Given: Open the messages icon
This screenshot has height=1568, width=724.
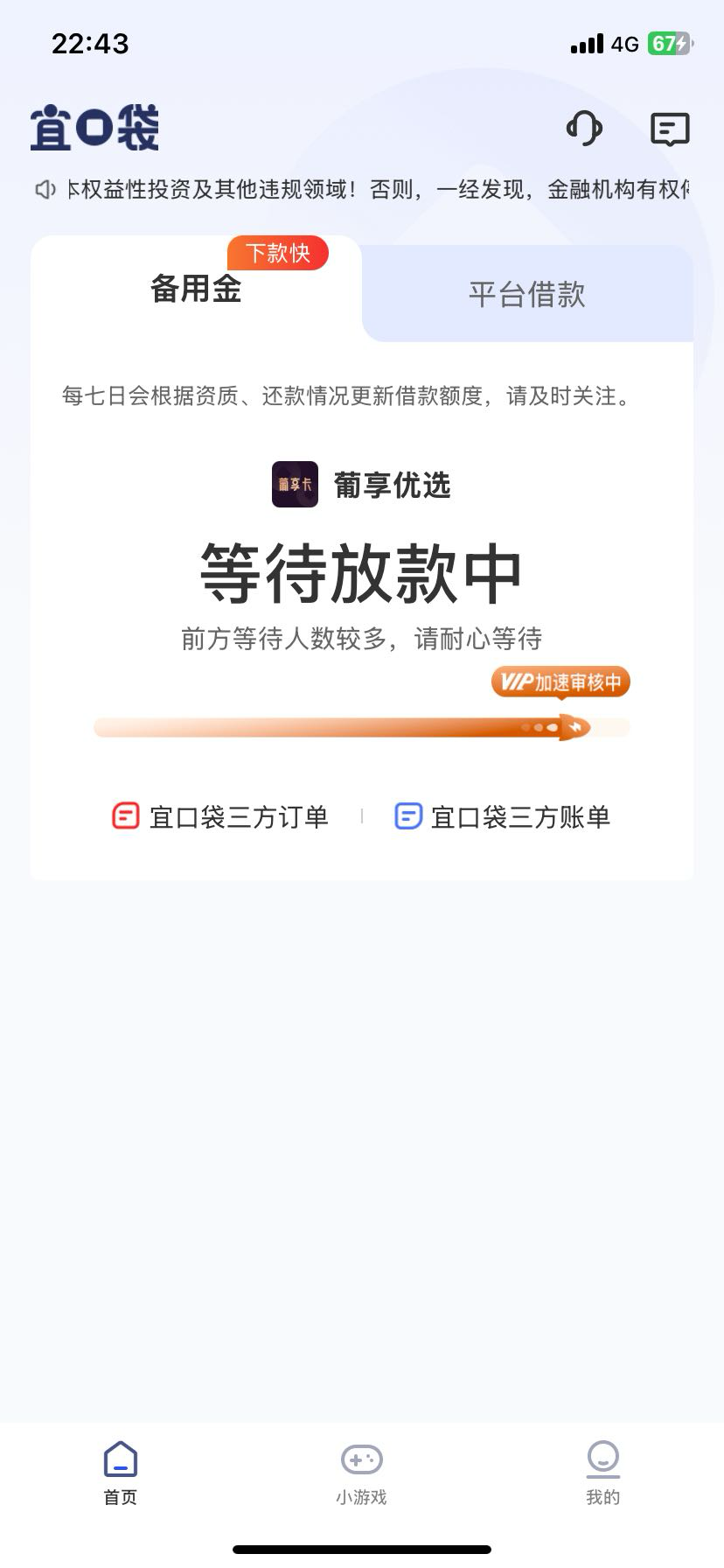Looking at the screenshot, I should point(670,129).
